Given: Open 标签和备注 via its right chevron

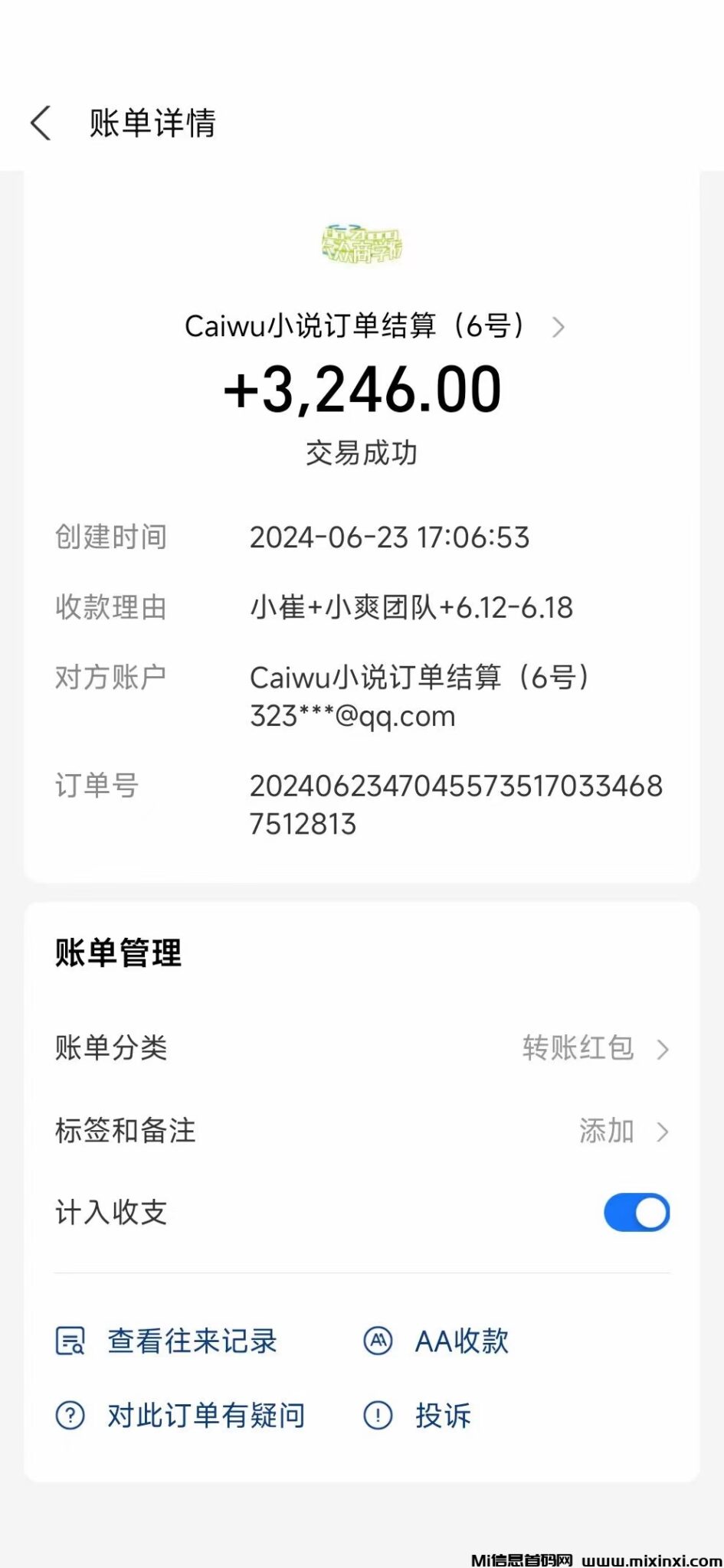Looking at the screenshot, I should [x=663, y=1131].
